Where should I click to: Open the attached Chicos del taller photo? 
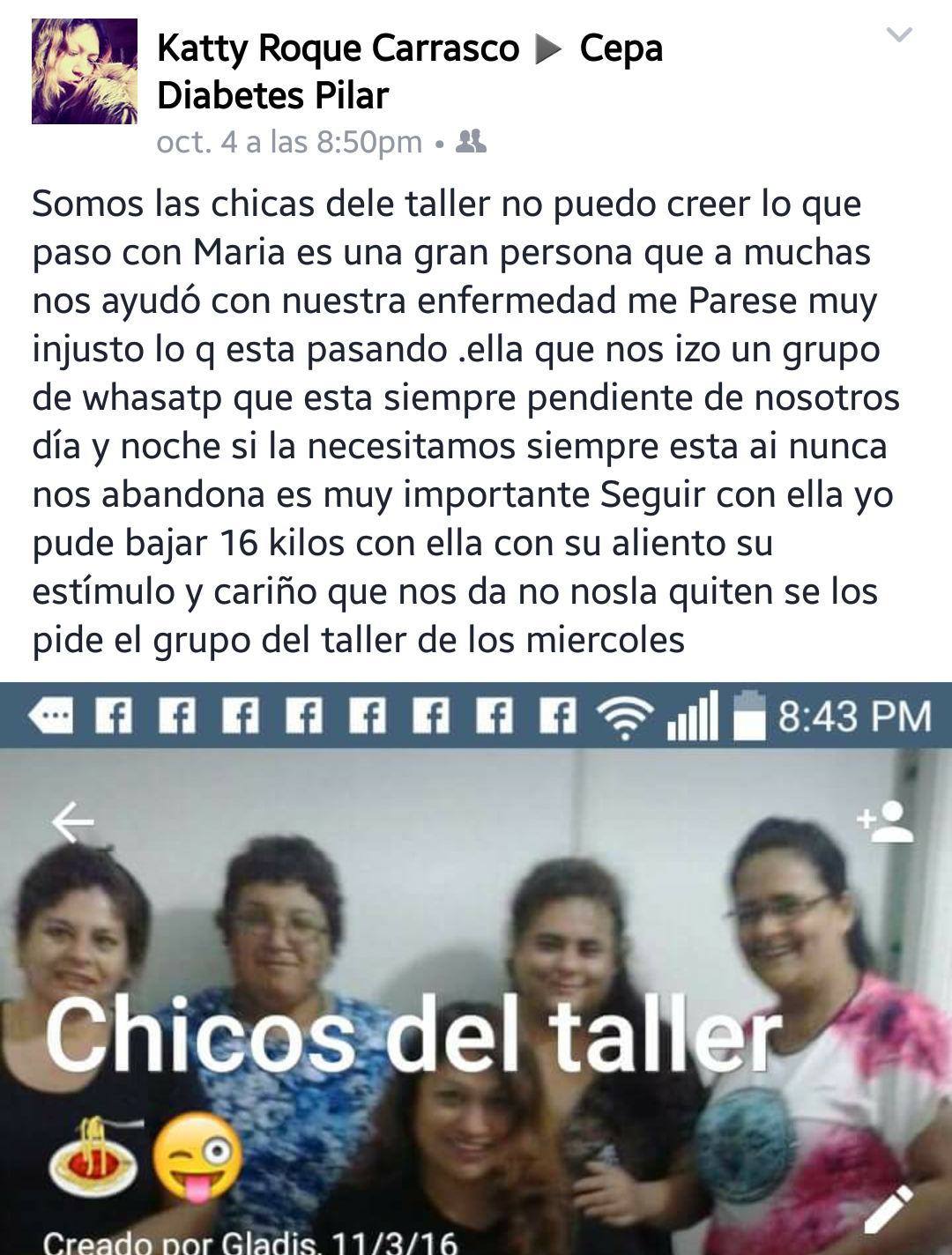476,968
